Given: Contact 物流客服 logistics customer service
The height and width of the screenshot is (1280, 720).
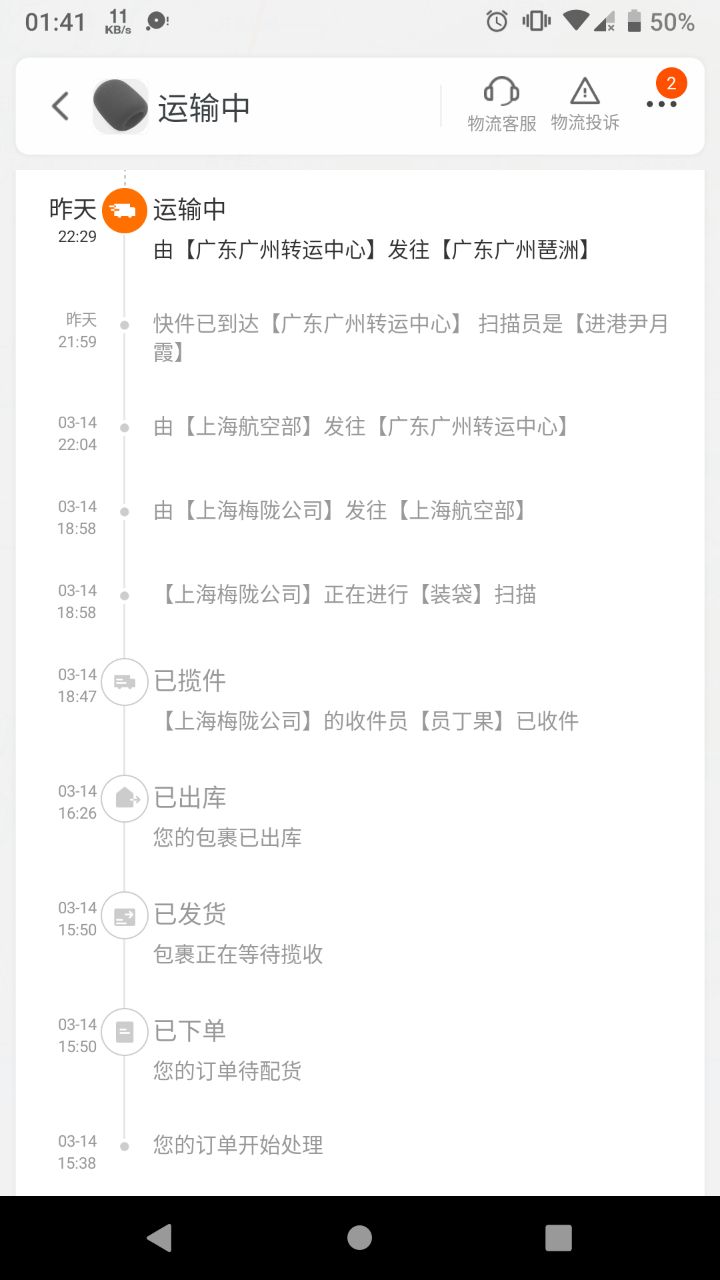Looking at the screenshot, I should [502, 104].
